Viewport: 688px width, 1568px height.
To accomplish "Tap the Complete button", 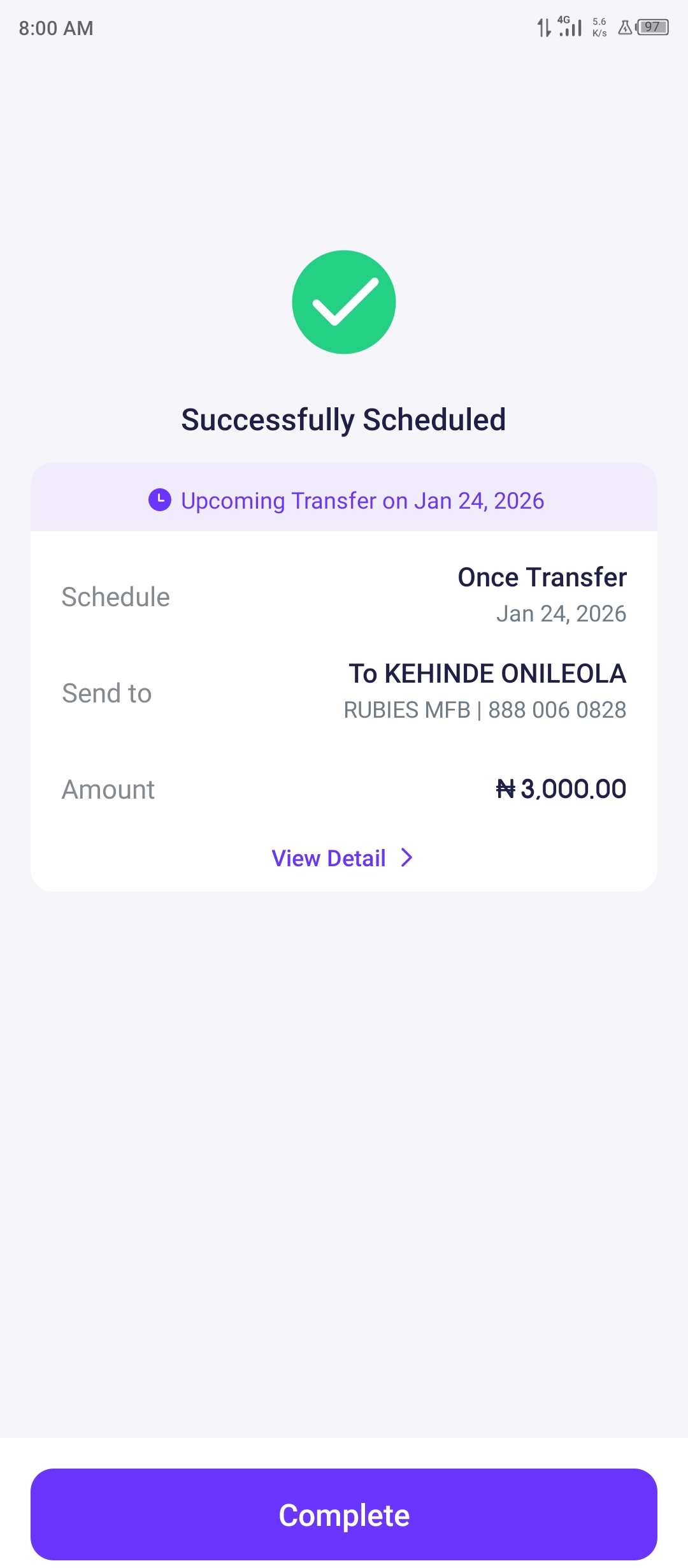I will pyautogui.click(x=344, y=1514).
